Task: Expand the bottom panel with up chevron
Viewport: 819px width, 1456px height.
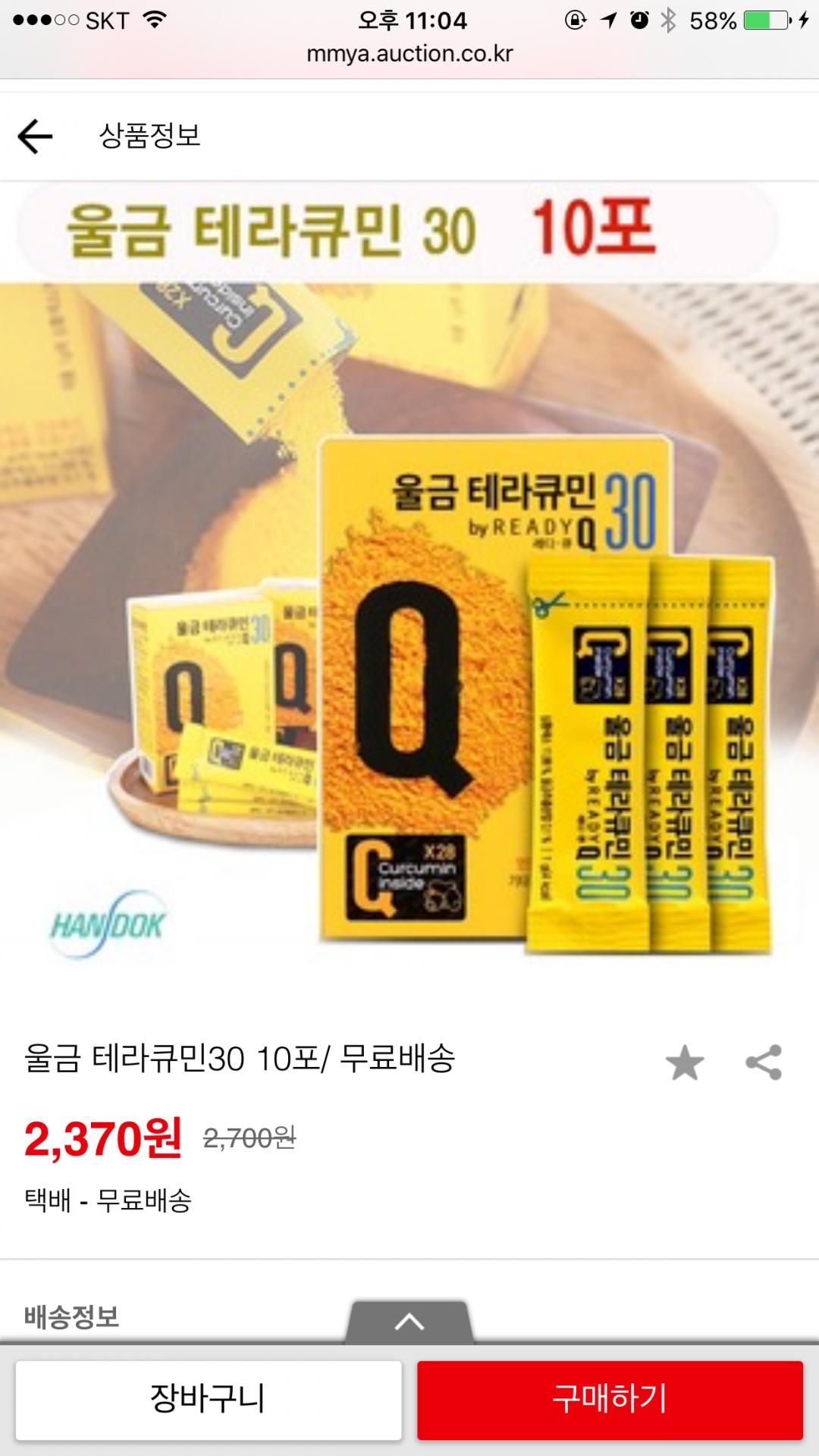Action: click(409, 1322)
